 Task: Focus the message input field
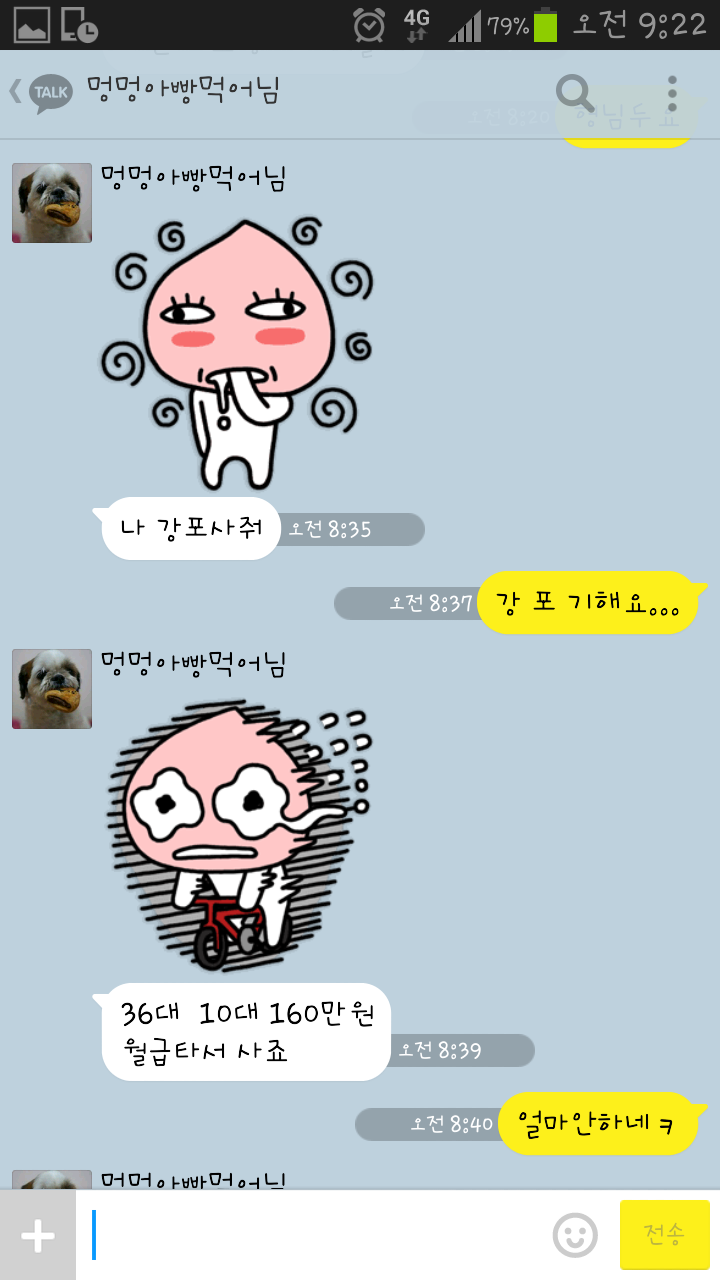tap(314, 1236)
